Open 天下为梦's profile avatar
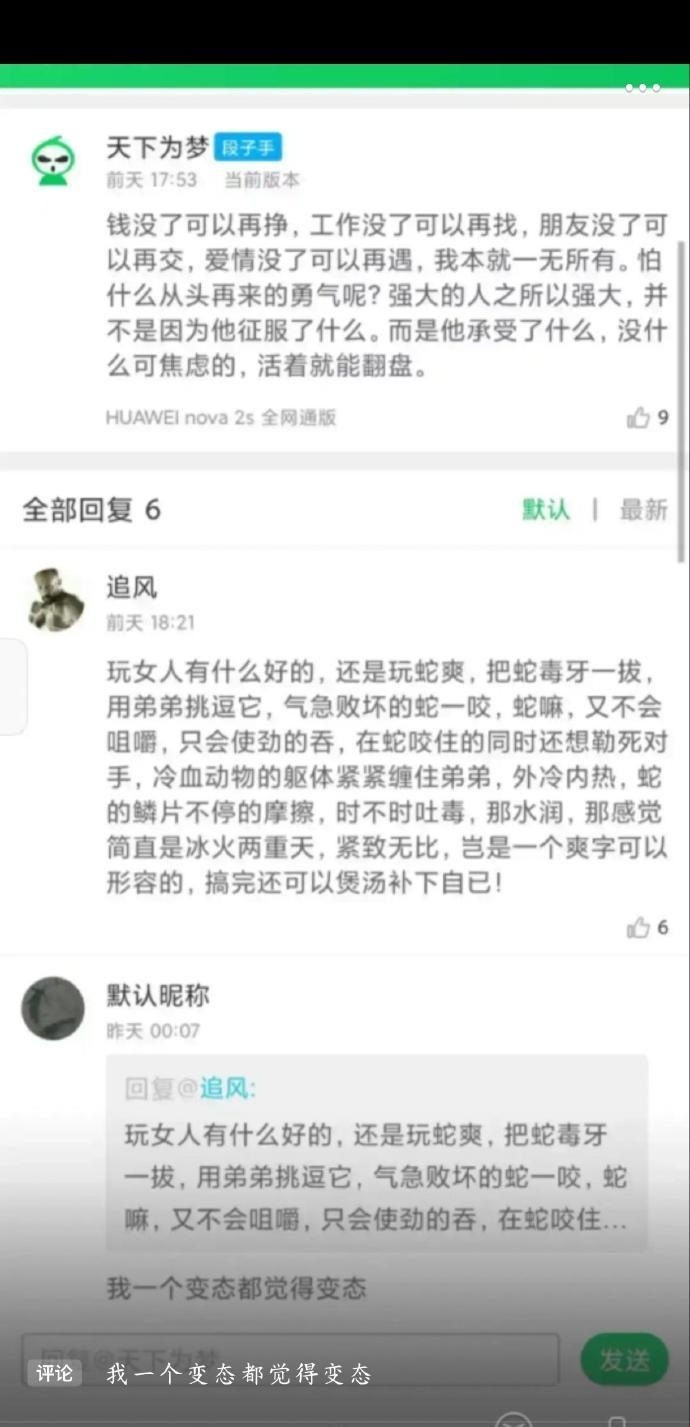The width and height of the screenshot is (690, 1427). [x=53, y=161]
